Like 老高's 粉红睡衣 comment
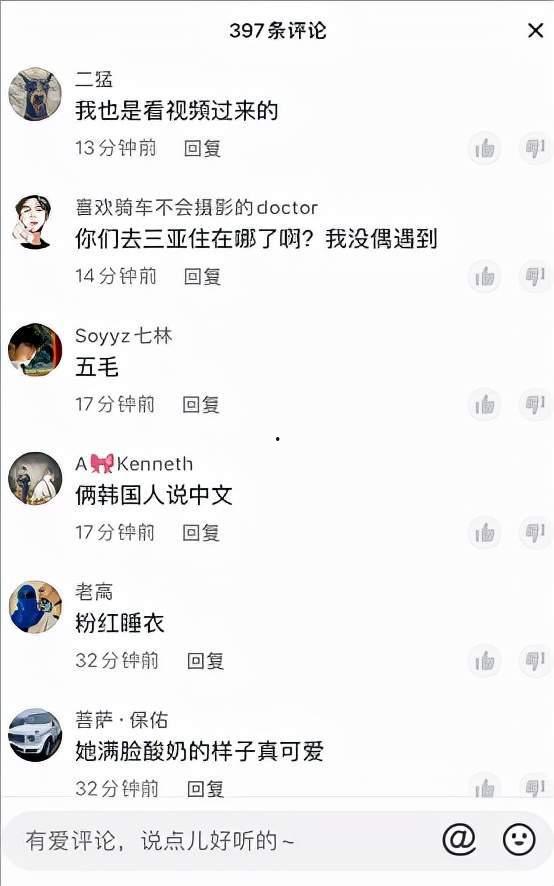 coord(484,661)
